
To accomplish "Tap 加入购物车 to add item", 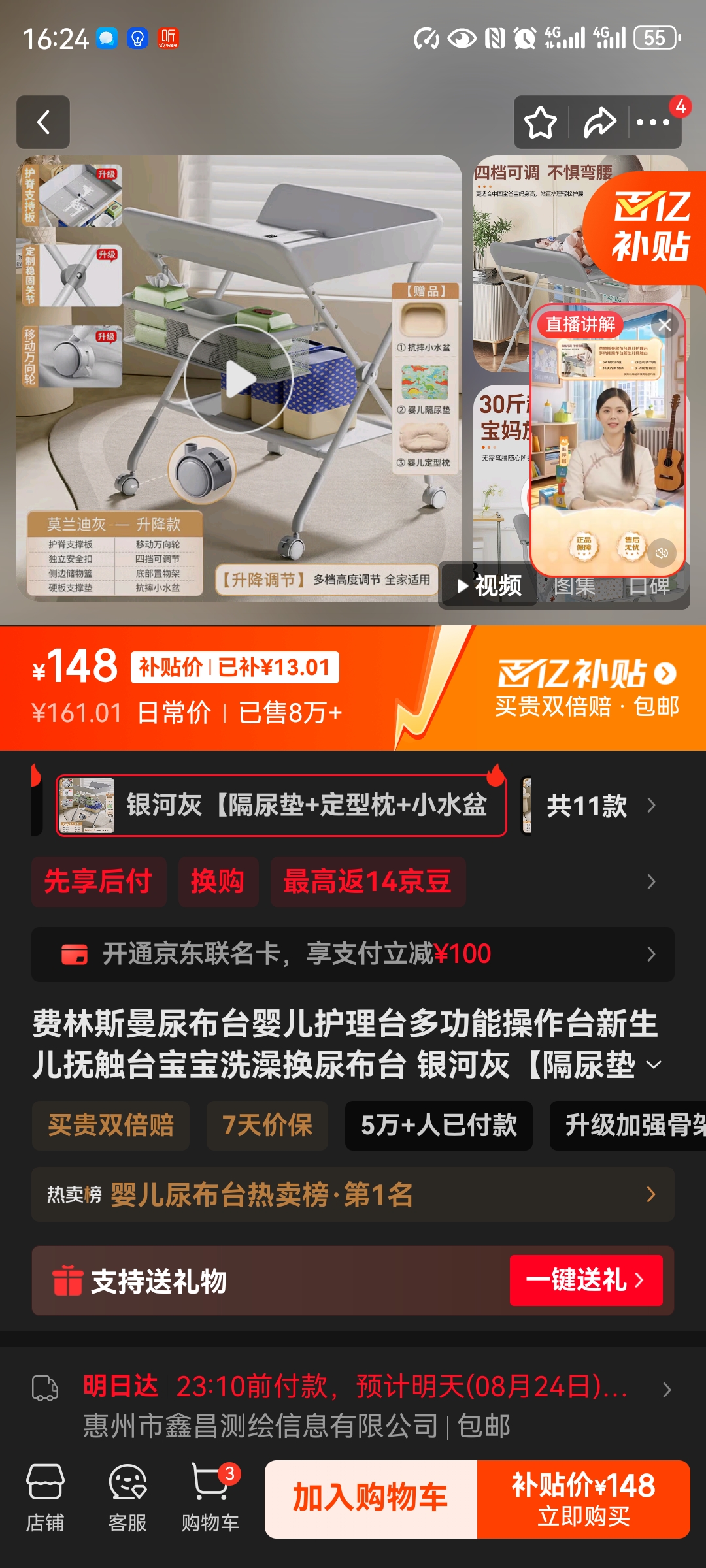I will tap(370, 1498).
